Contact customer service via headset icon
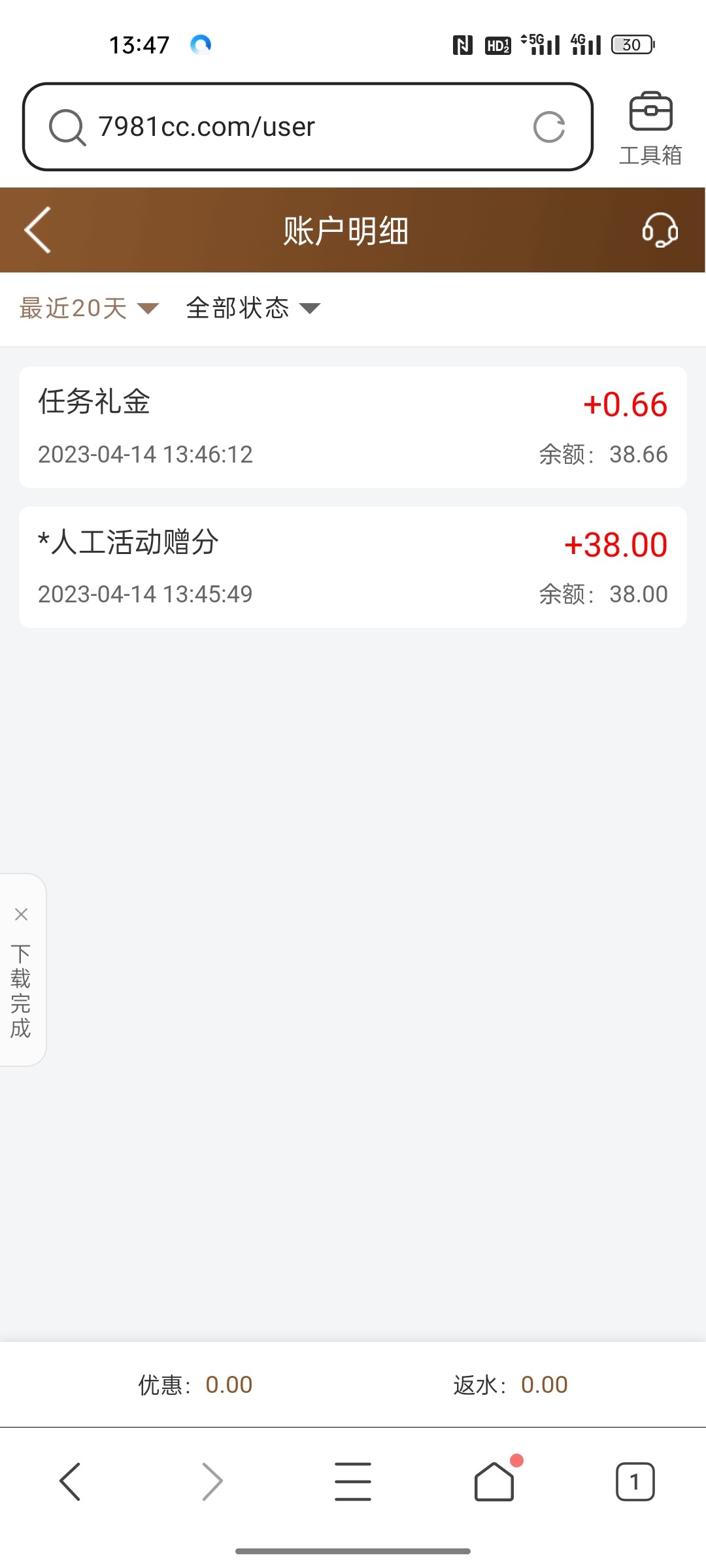This screenshot has height=1568, width=706. coord(660,230)
